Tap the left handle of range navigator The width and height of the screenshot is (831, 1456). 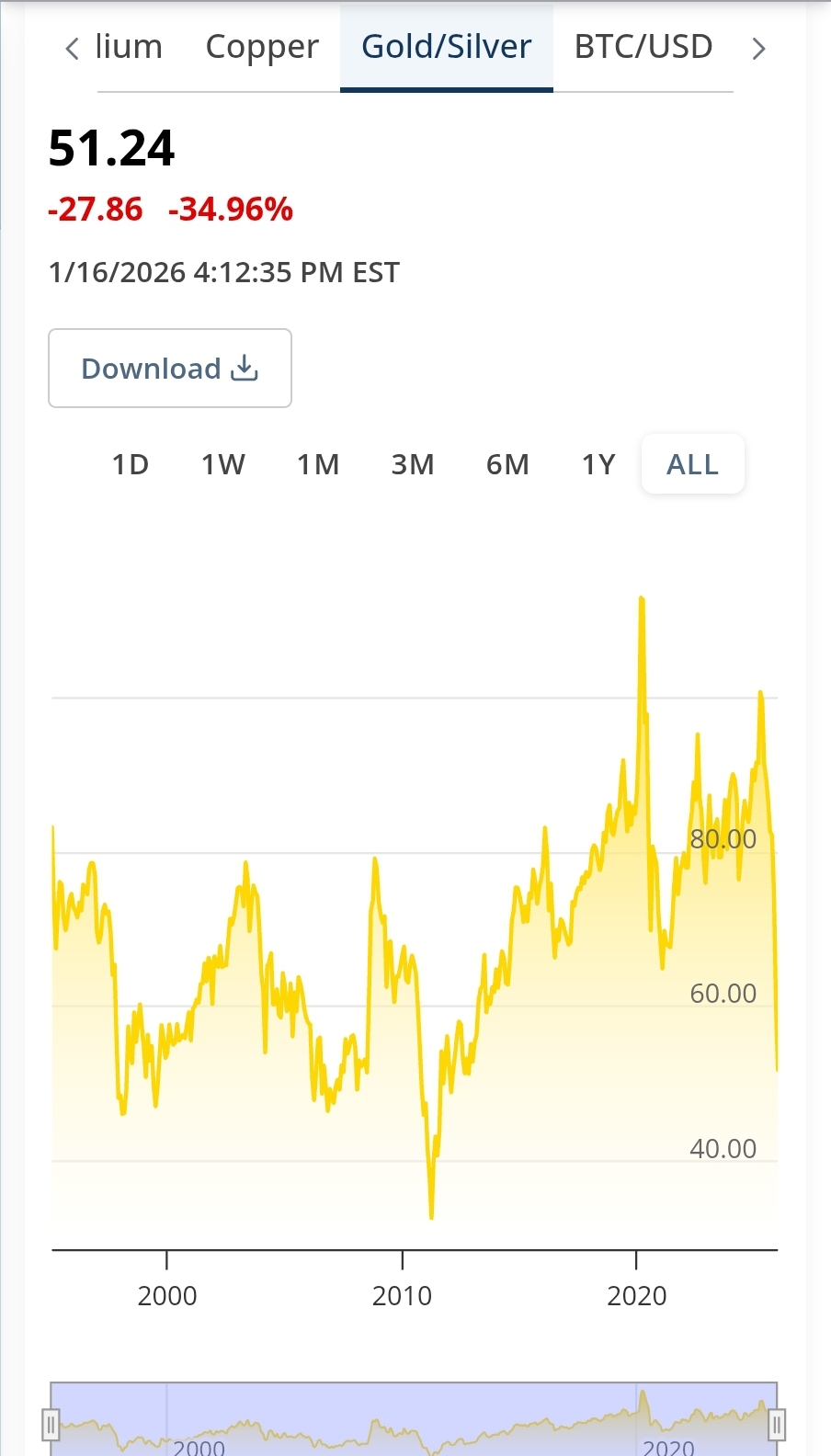[51, 1426]
